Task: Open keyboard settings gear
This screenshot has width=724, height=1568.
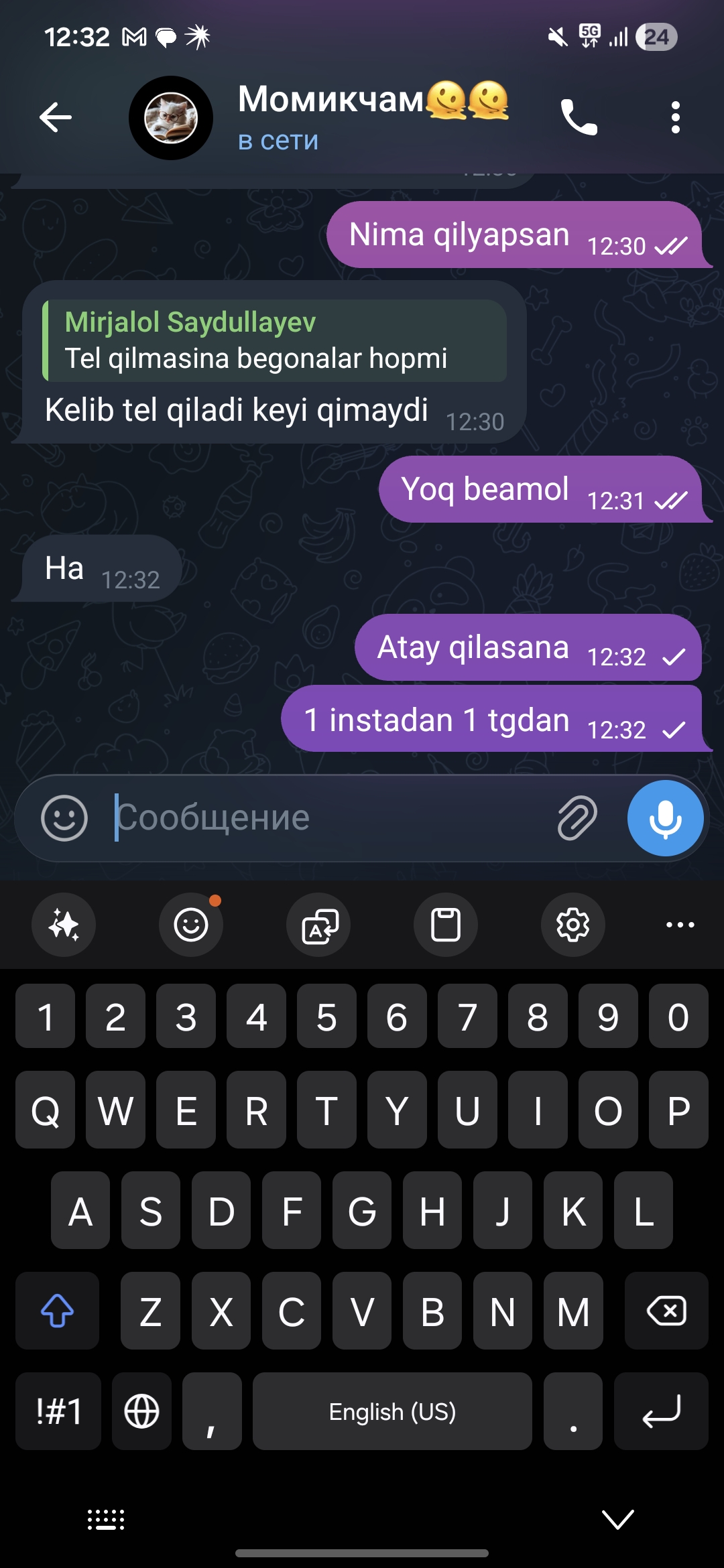Action: click(x=573, y=925)
